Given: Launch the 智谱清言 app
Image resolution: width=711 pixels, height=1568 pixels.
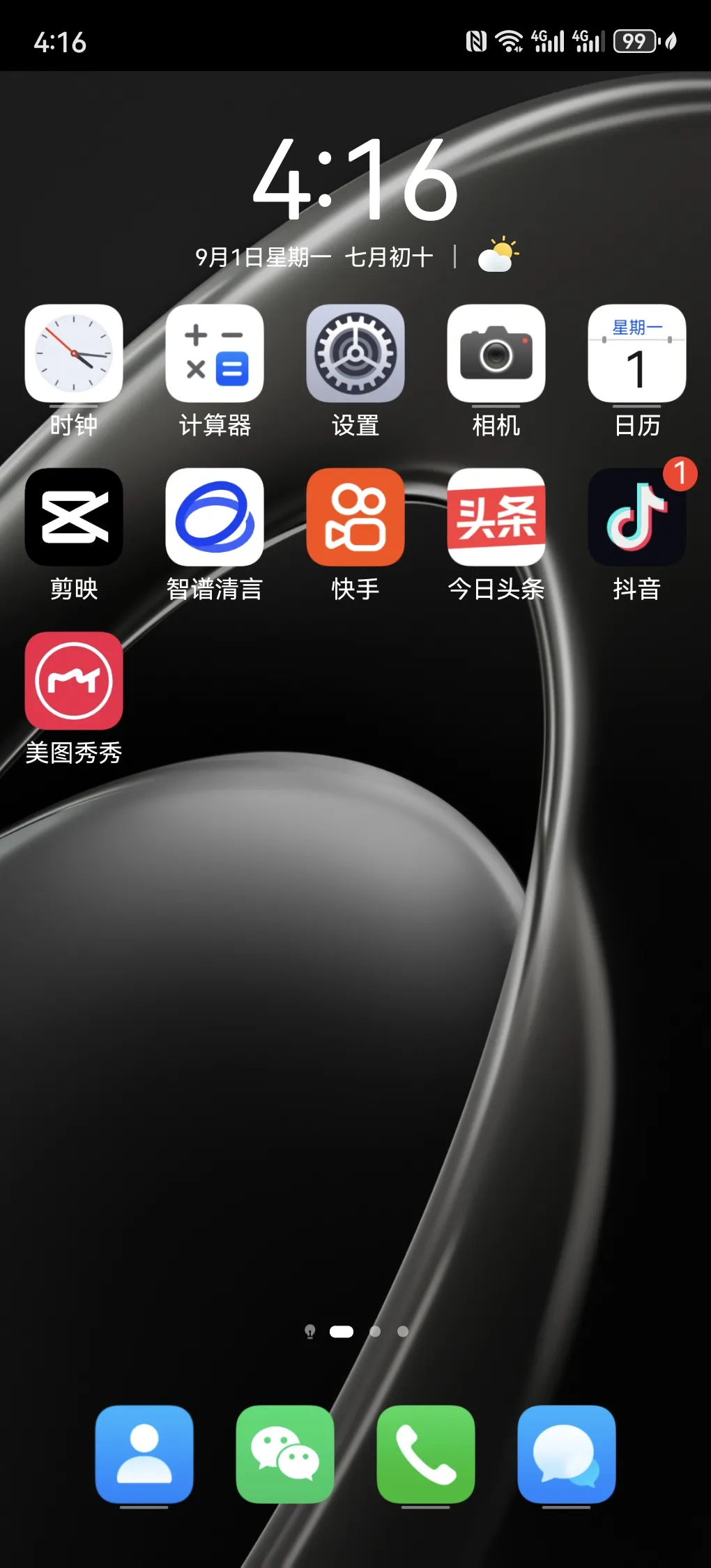Looking at the screenshot, I should tap(215, 517).
